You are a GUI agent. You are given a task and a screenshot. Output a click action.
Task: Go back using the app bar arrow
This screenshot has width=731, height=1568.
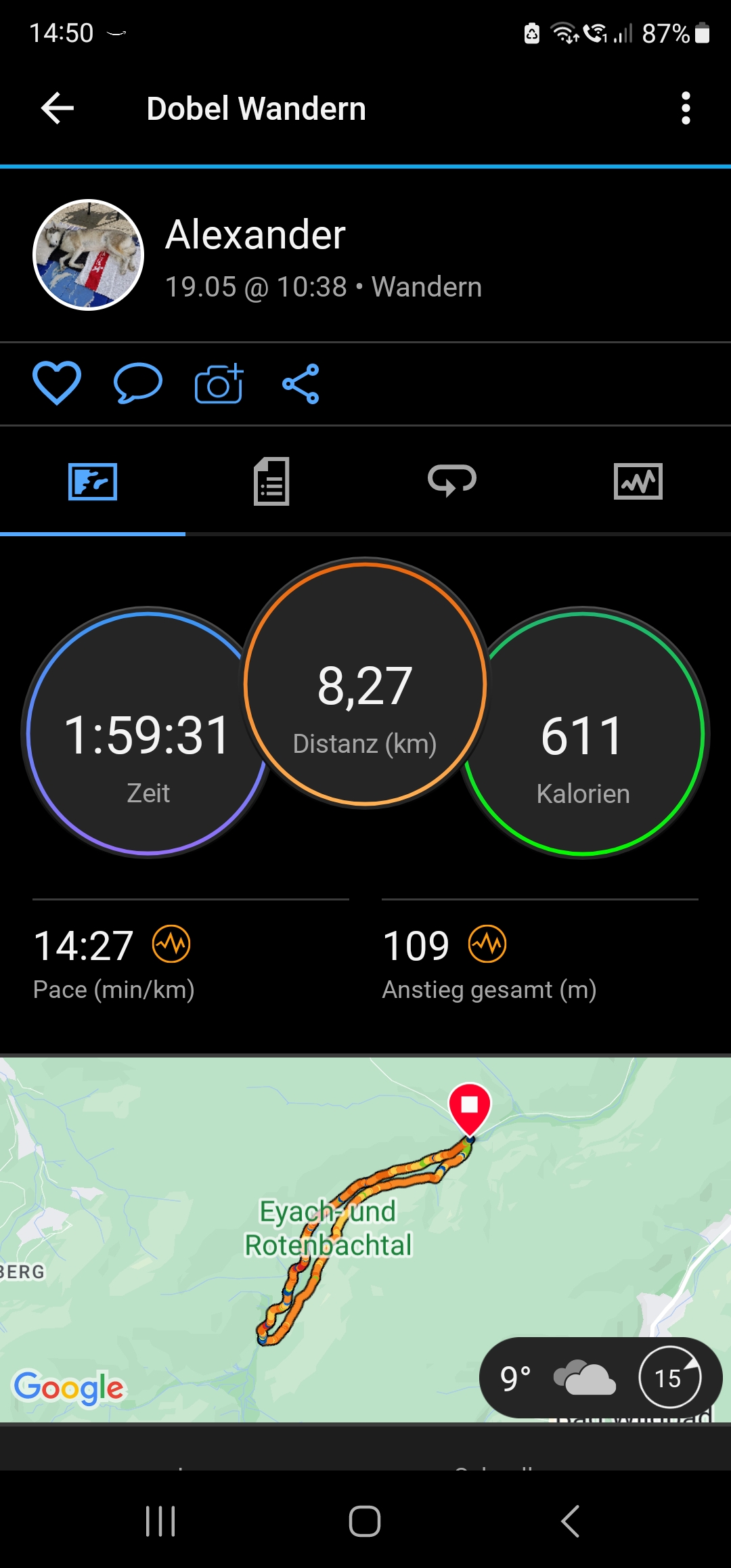58,108
